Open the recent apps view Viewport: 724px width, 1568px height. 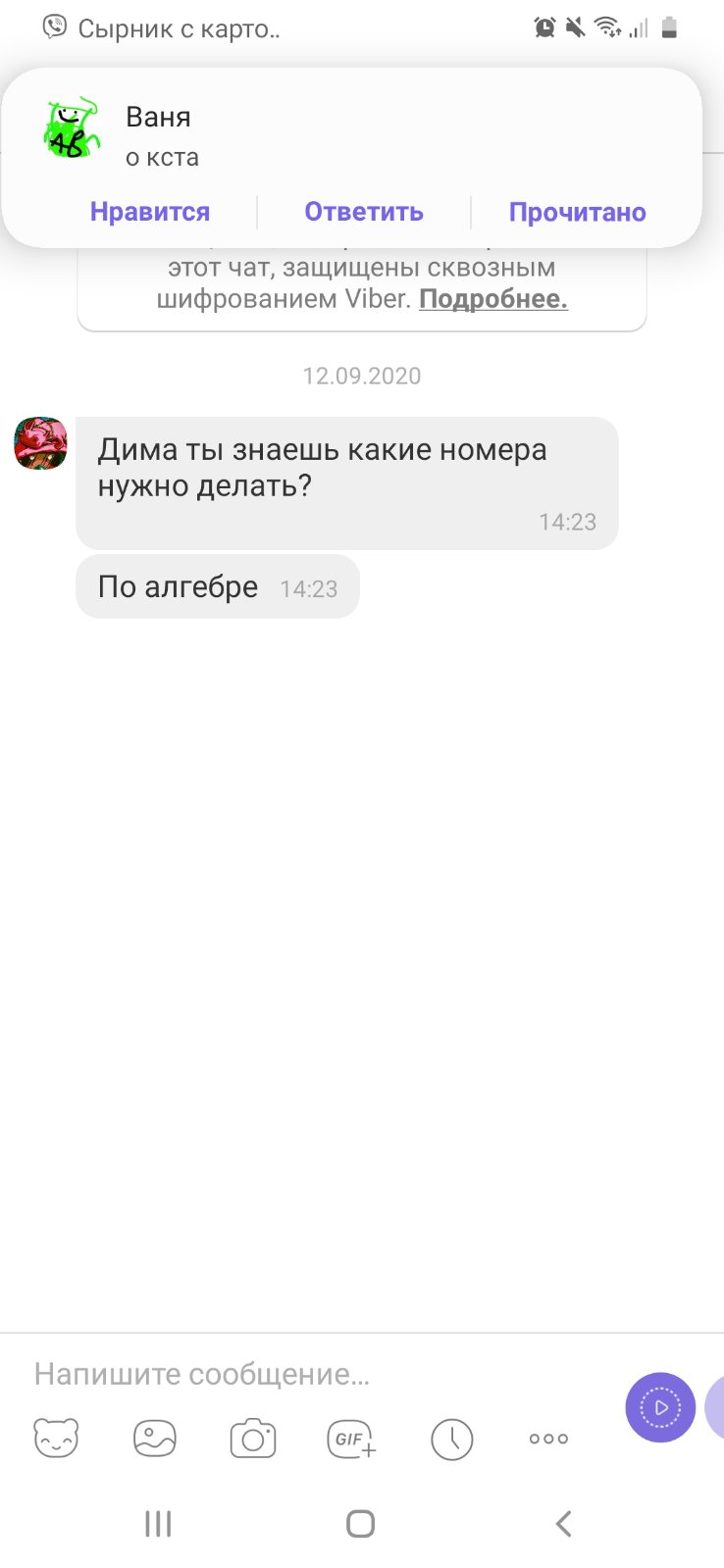click(158, 1523)
